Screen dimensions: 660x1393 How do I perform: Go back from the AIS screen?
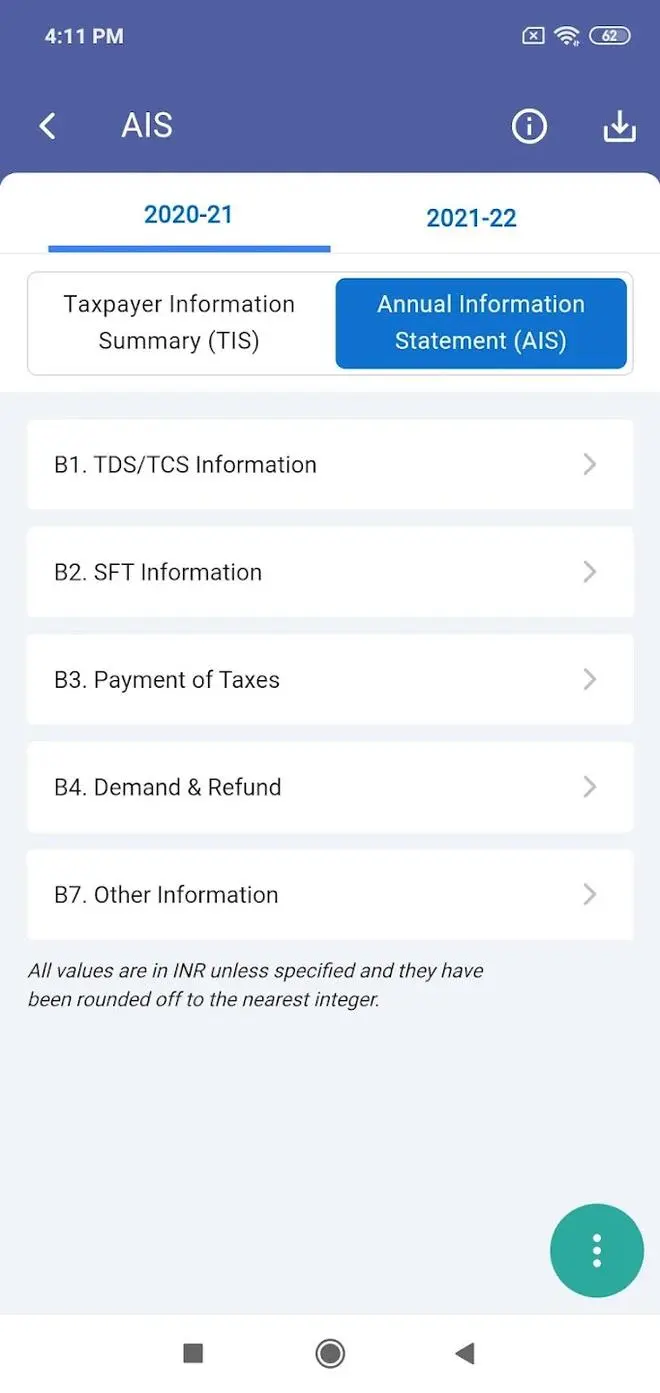pyautogui.click(x=47, y=126)
